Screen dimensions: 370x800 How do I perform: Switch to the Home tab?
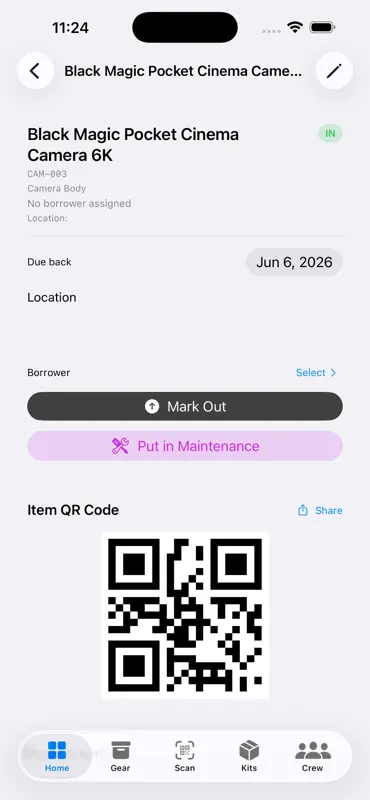[x=57, y=756]
